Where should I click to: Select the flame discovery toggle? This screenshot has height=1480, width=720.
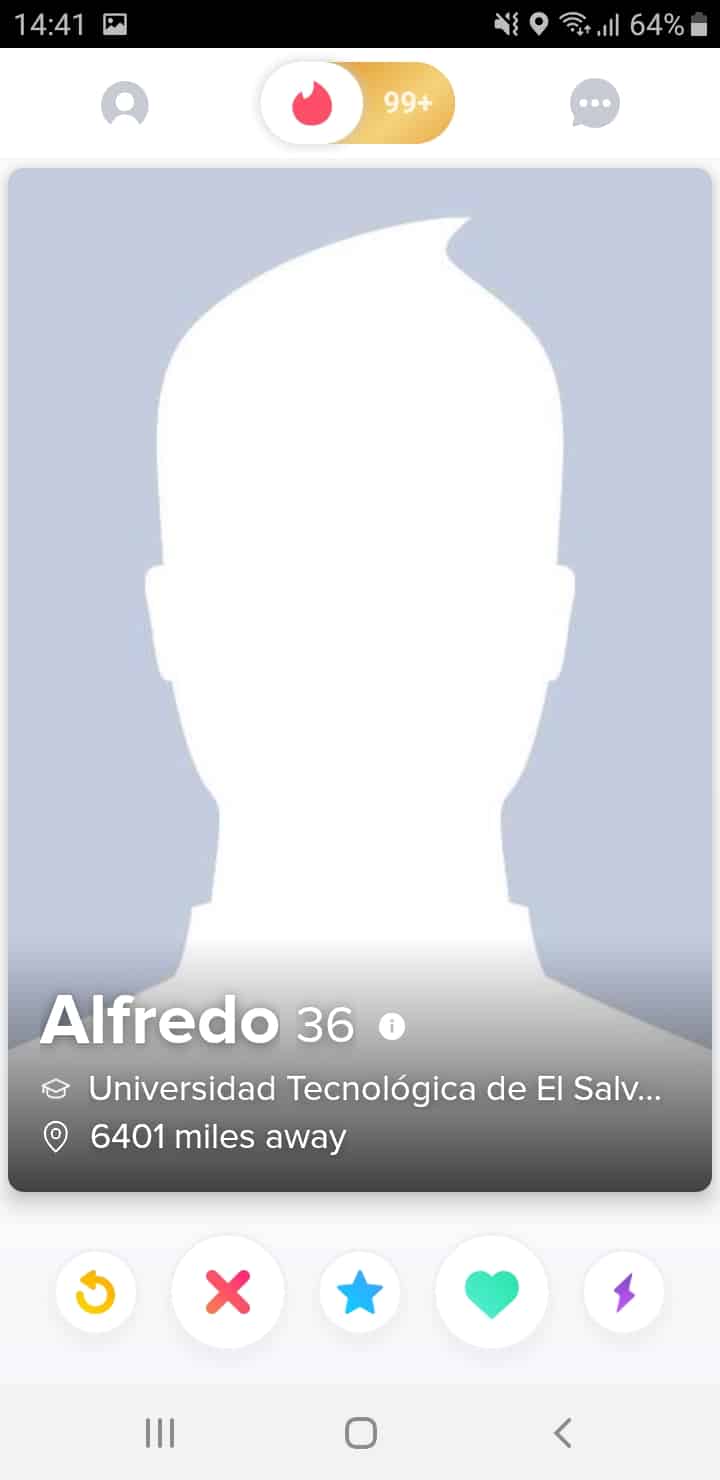tap(312, 103)
